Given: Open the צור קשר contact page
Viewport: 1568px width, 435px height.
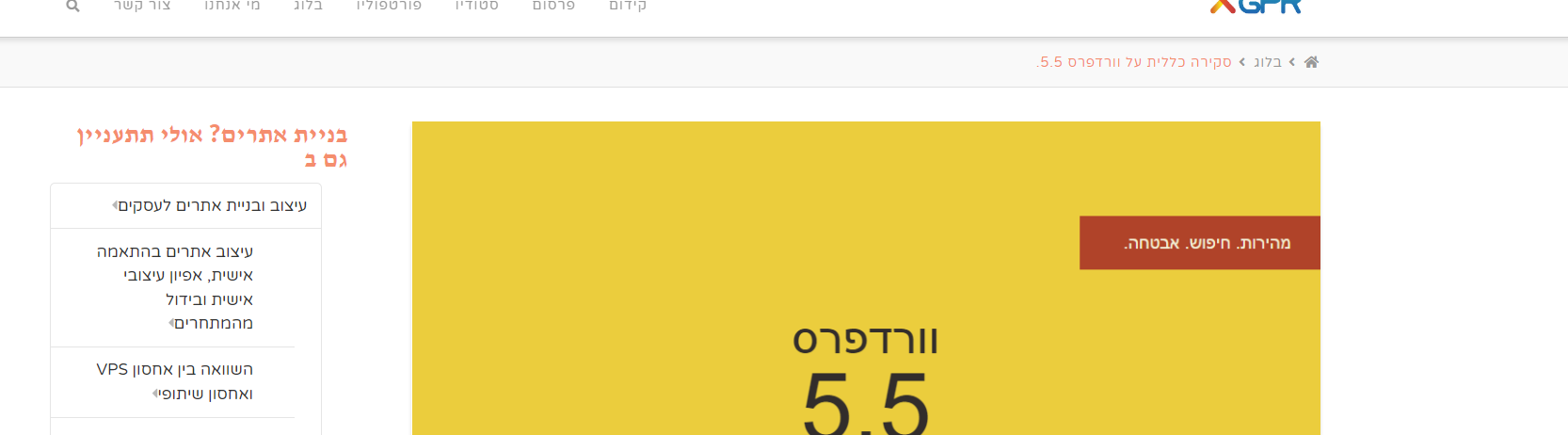Looking at the screenshot, I should pyautogui.click(x=142, y=6).
